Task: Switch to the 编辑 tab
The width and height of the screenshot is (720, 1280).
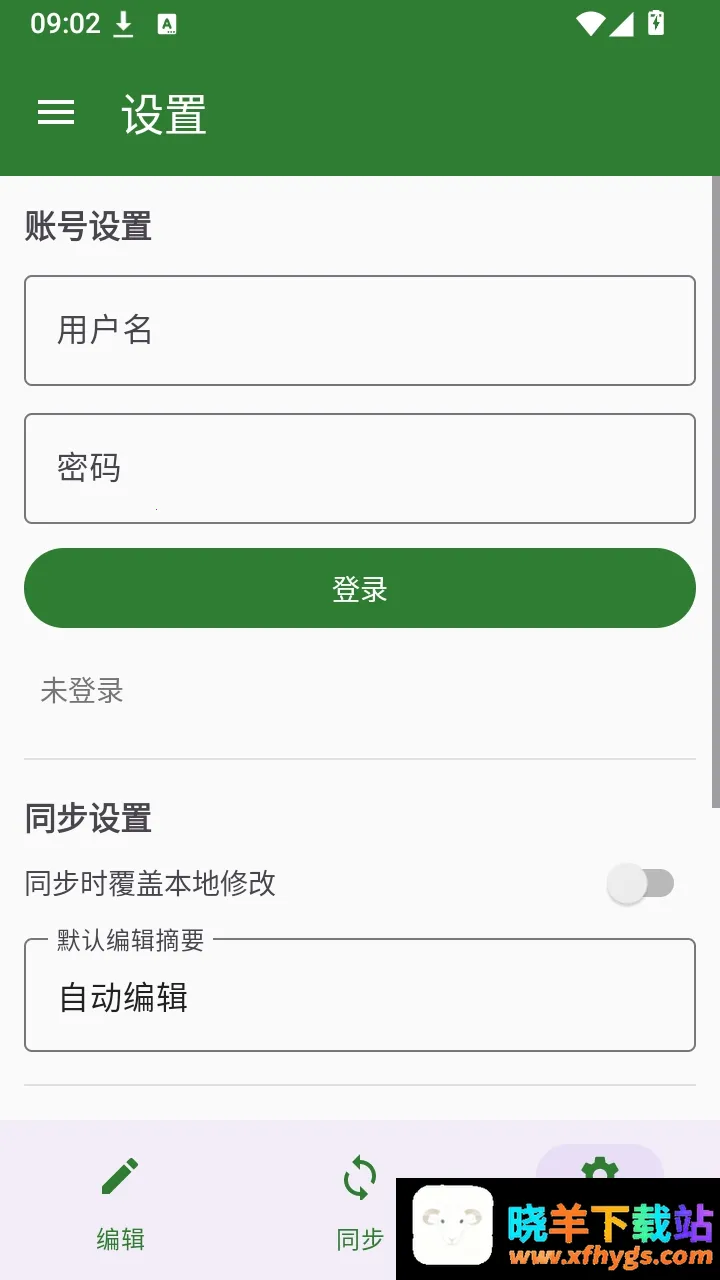Action: [x=120, y=1201]
